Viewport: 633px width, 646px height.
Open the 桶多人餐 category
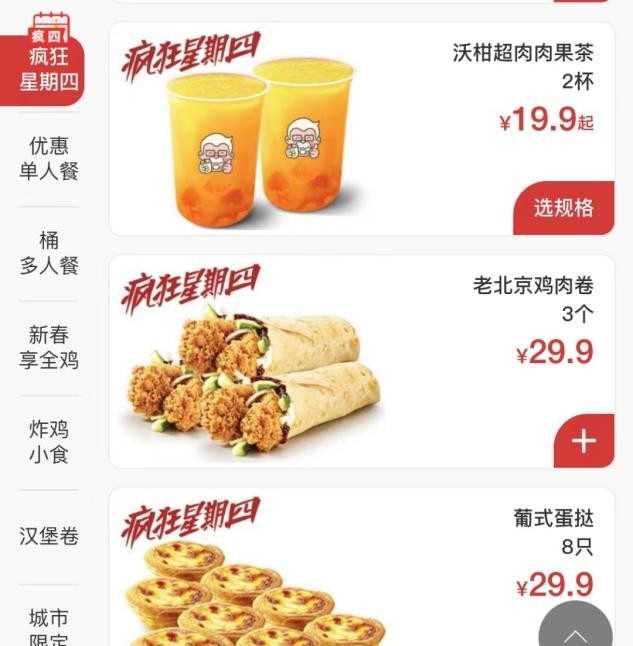(x=48, y=253)
